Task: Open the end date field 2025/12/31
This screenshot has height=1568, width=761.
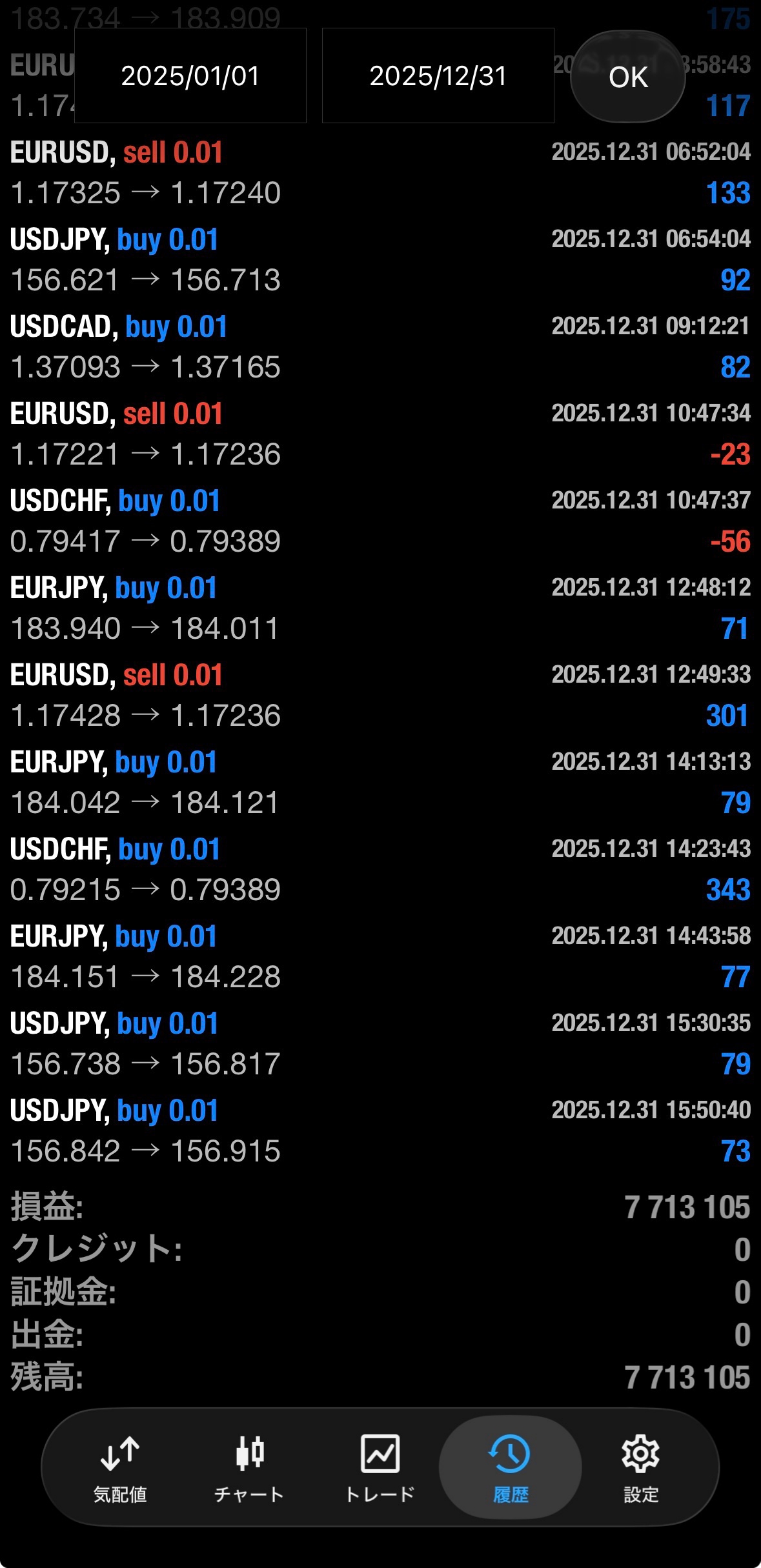Action: pyautogui.click(x=438, y=75)
